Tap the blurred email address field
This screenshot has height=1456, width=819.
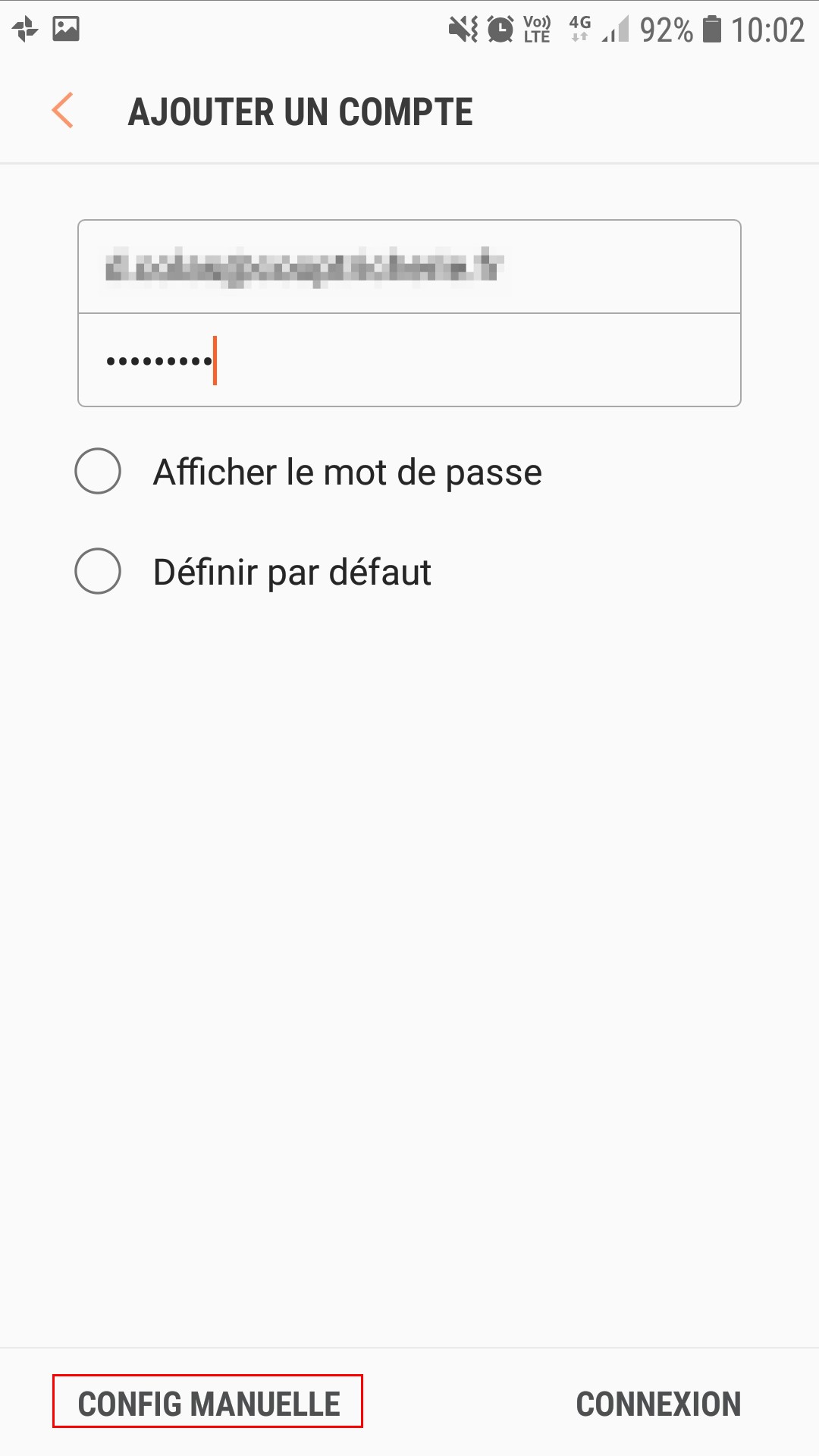click(x=408, y=267)
